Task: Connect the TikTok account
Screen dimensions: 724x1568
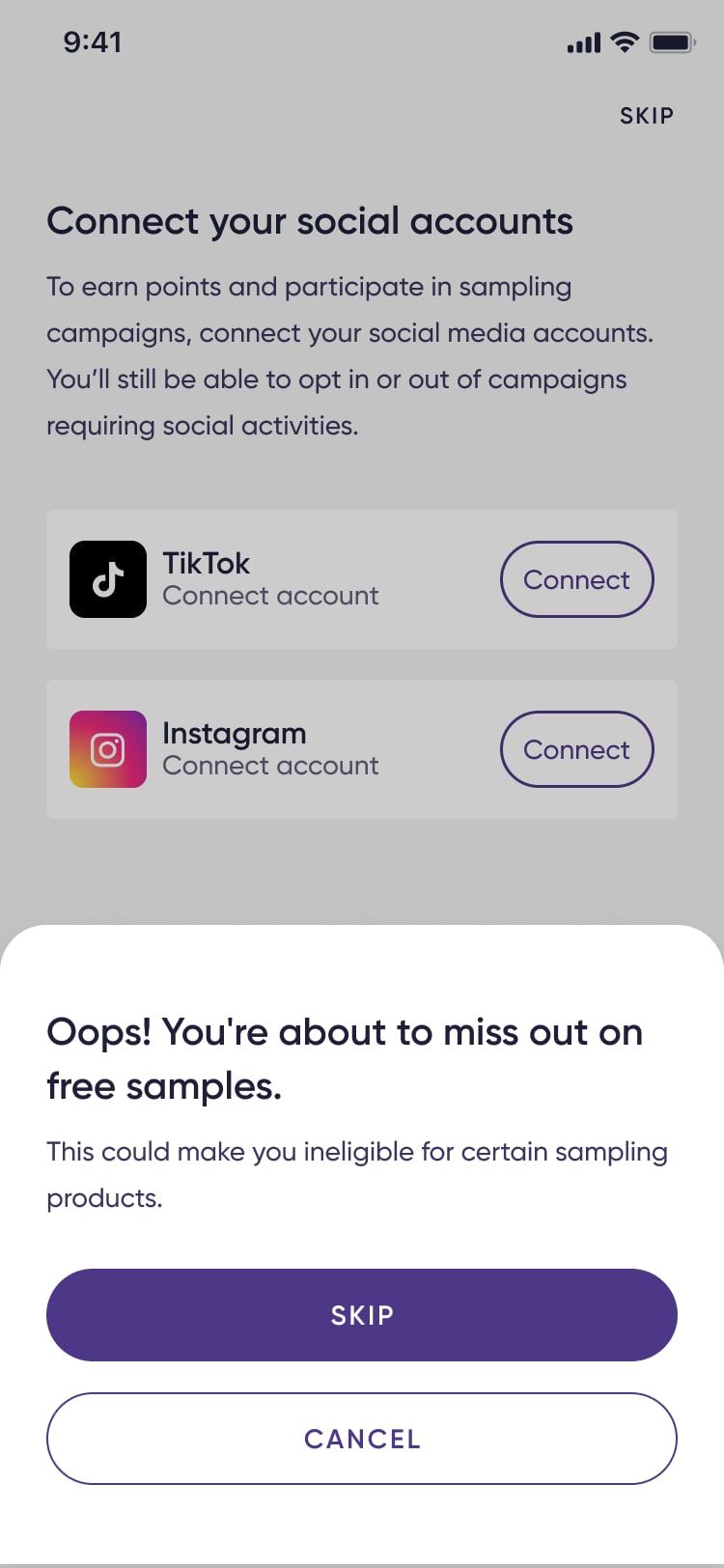Action: [x=576, y=579]
